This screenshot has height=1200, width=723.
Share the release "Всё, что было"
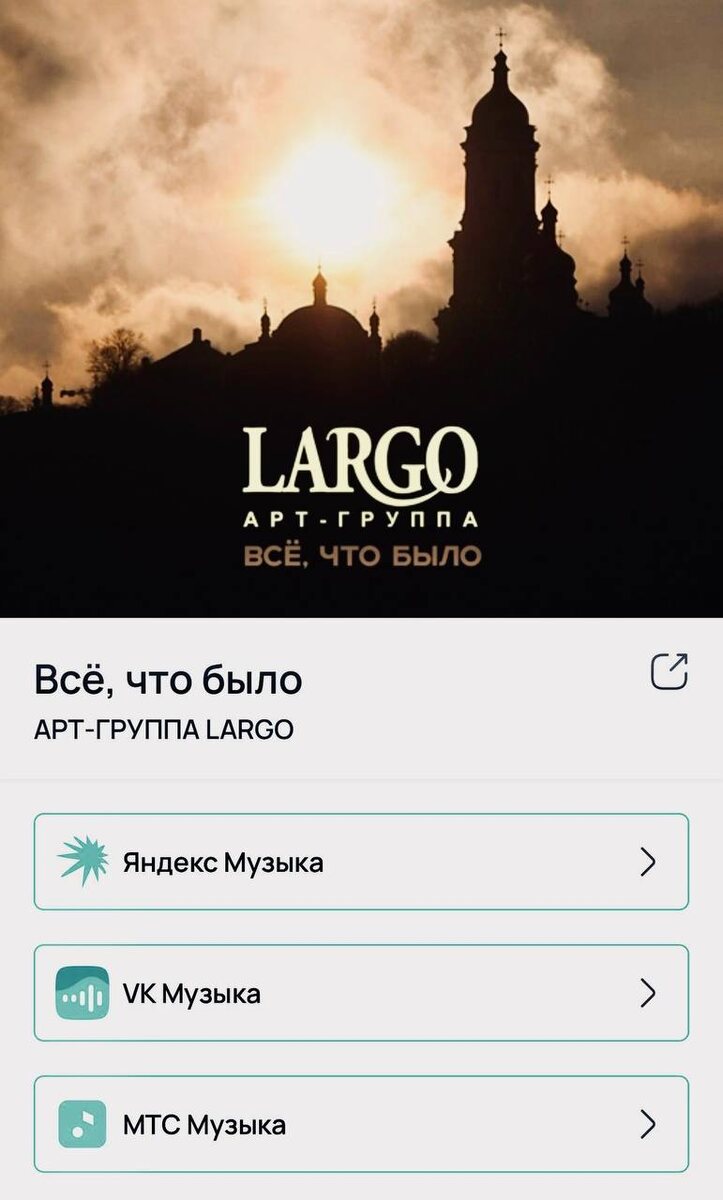(669, 671)
